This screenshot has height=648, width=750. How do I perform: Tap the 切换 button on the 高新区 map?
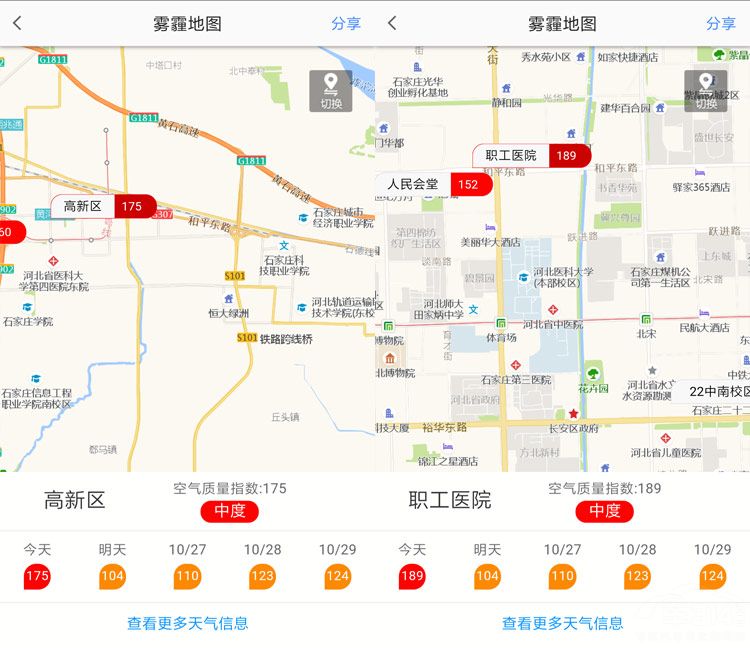tap(330, 91)
